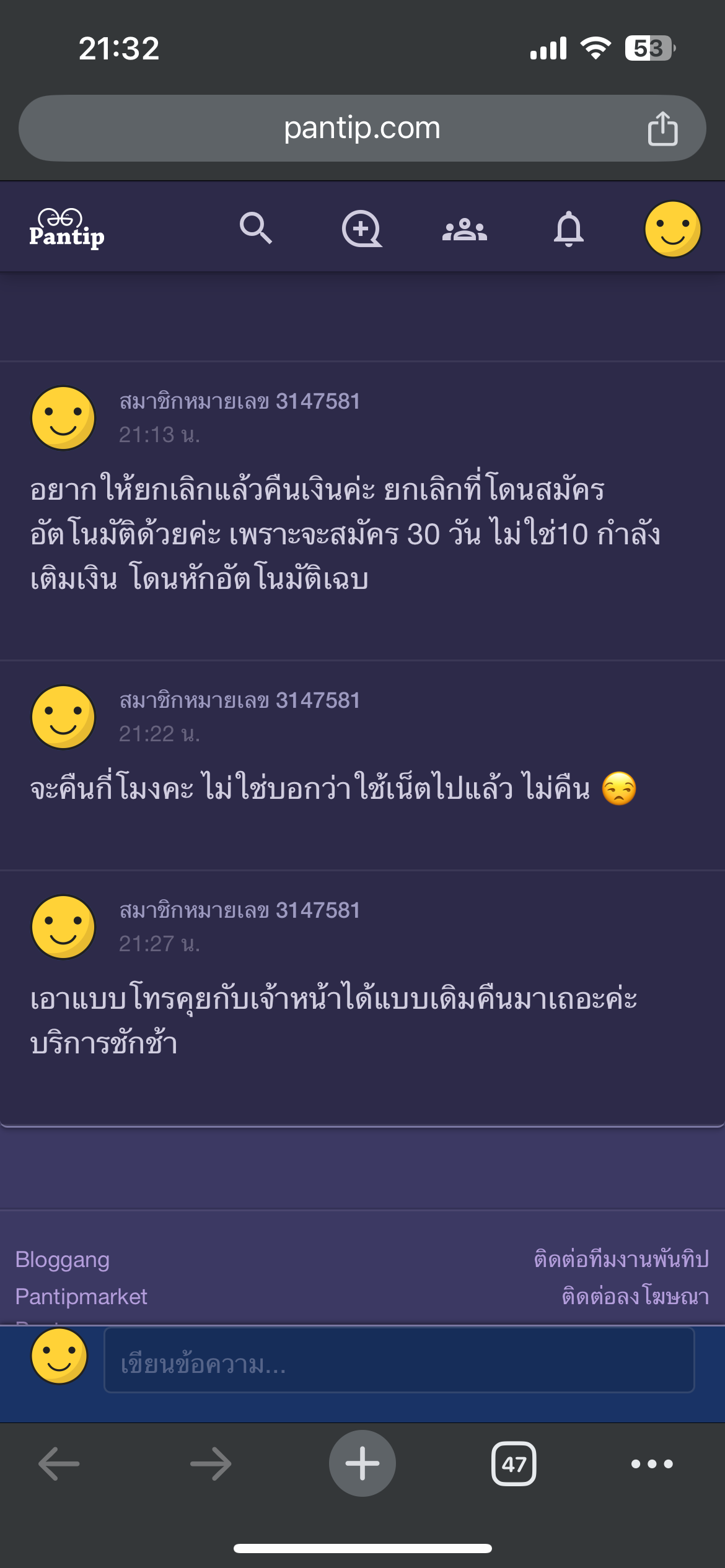Open the Bloggang footer link
Viewport: 725px width, 1568px height.
[x=63, y=1259]
